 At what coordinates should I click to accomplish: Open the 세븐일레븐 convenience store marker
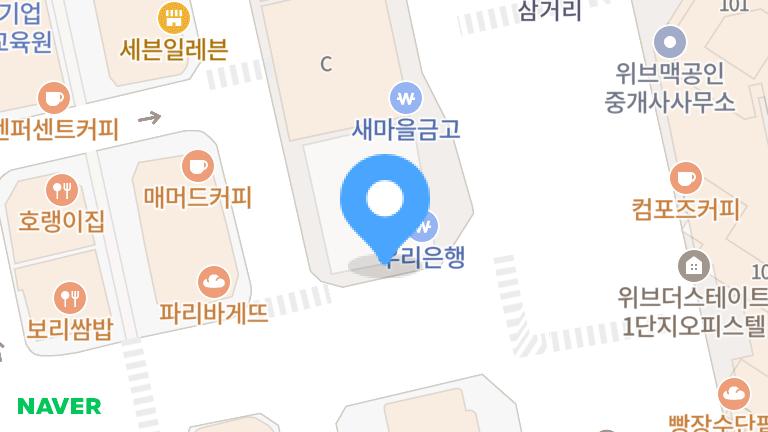(174, 17)
